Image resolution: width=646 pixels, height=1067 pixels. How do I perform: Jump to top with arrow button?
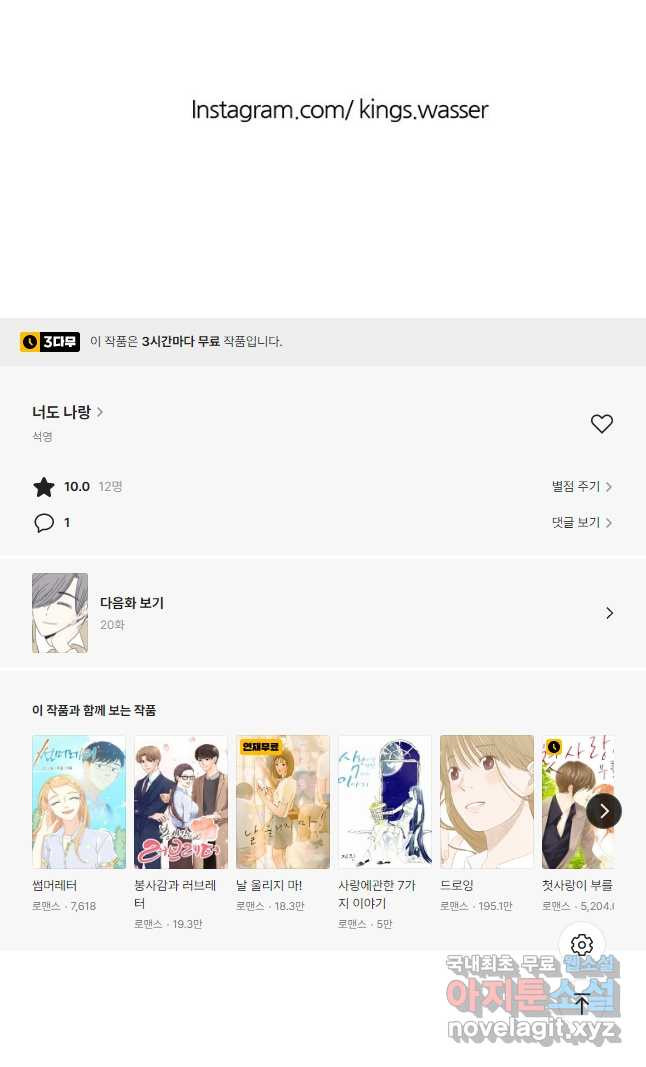pyautogui.click(x=582, y=1004)
